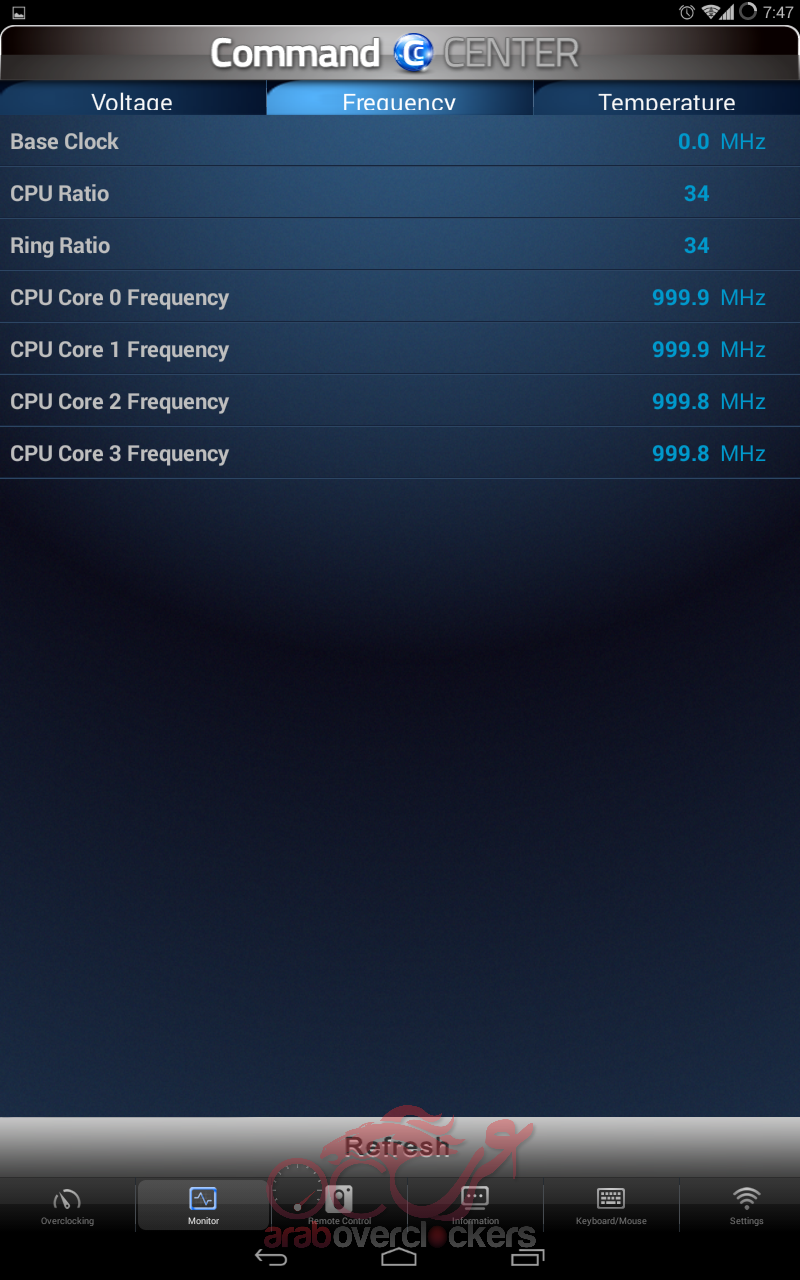The height and width of the screenshot is (1280, 800).
Task: Select the Monitor section
Action: pyautogui.click(x=203, y=1205)
